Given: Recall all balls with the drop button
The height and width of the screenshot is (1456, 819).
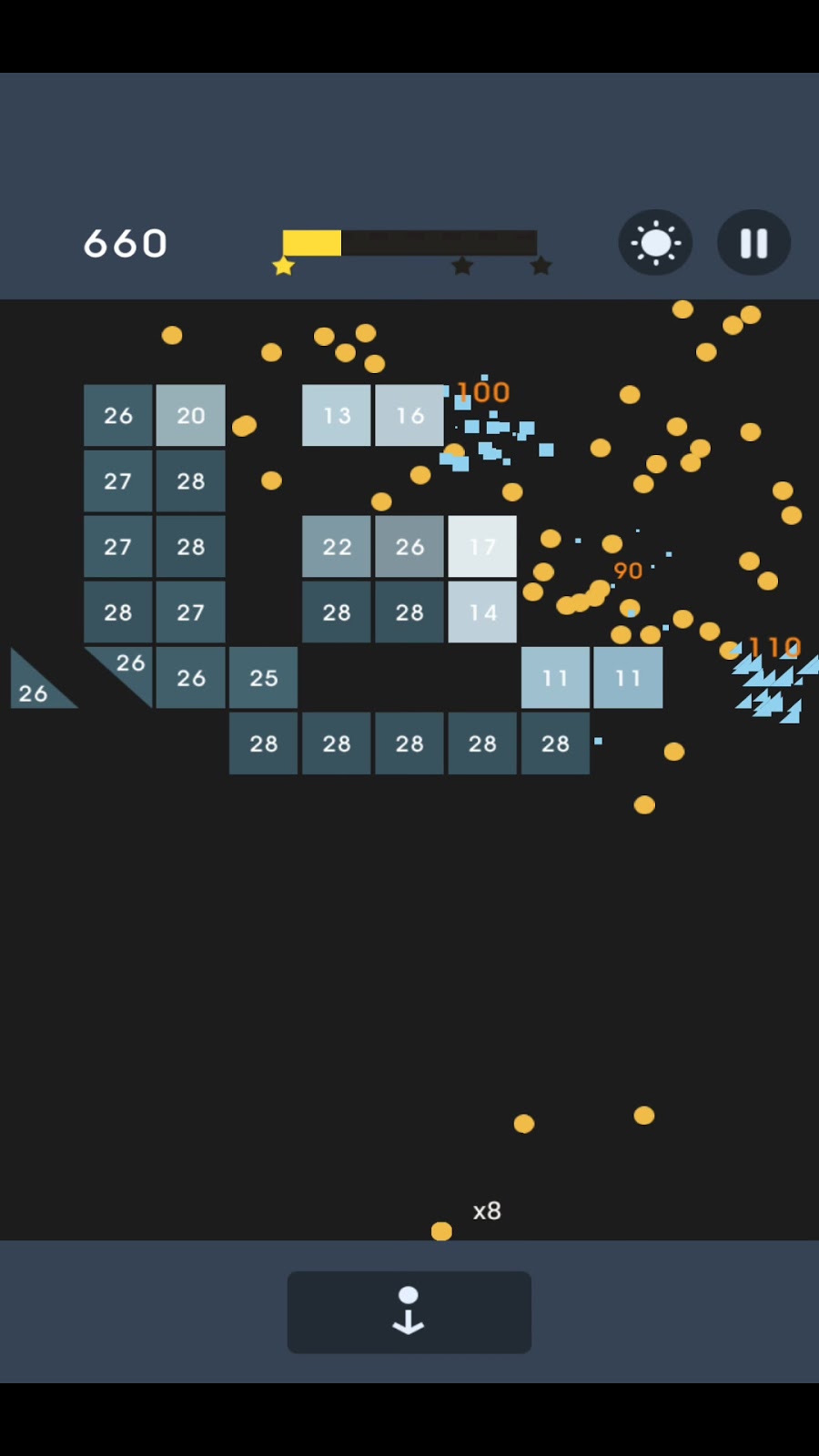Looking at the screenshot, I should point(409,1311).
